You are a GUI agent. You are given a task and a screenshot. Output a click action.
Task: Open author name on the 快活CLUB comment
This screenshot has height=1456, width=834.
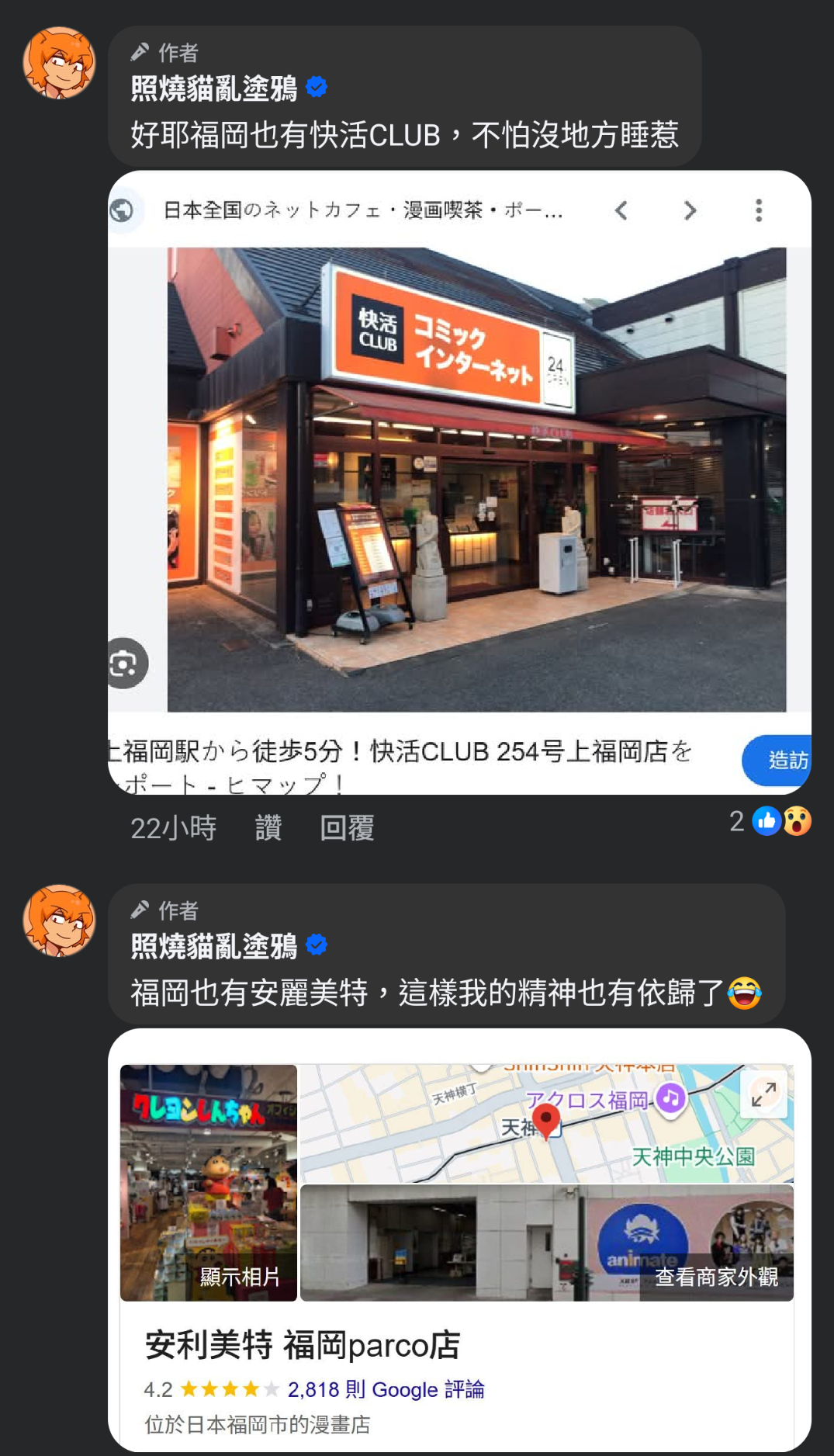214,88
